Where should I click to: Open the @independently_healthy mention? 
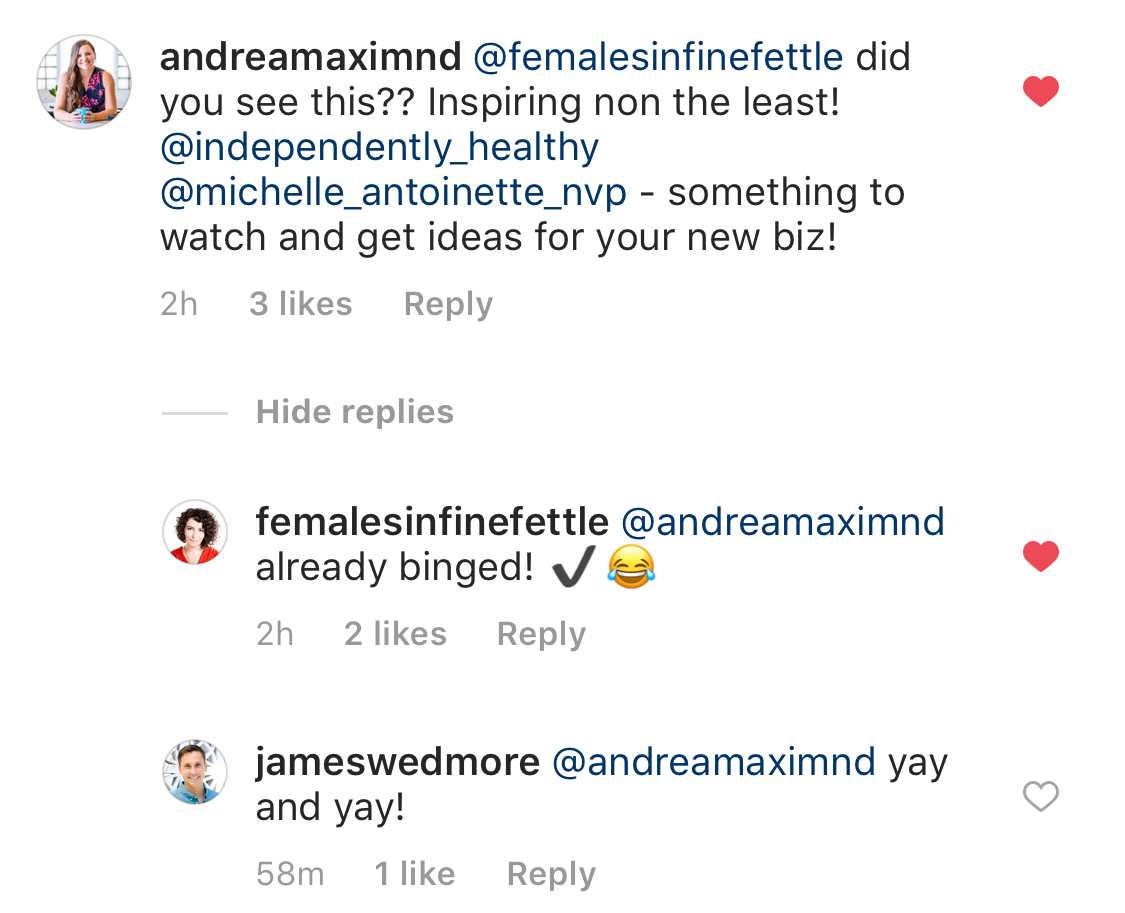click(379, 147)
